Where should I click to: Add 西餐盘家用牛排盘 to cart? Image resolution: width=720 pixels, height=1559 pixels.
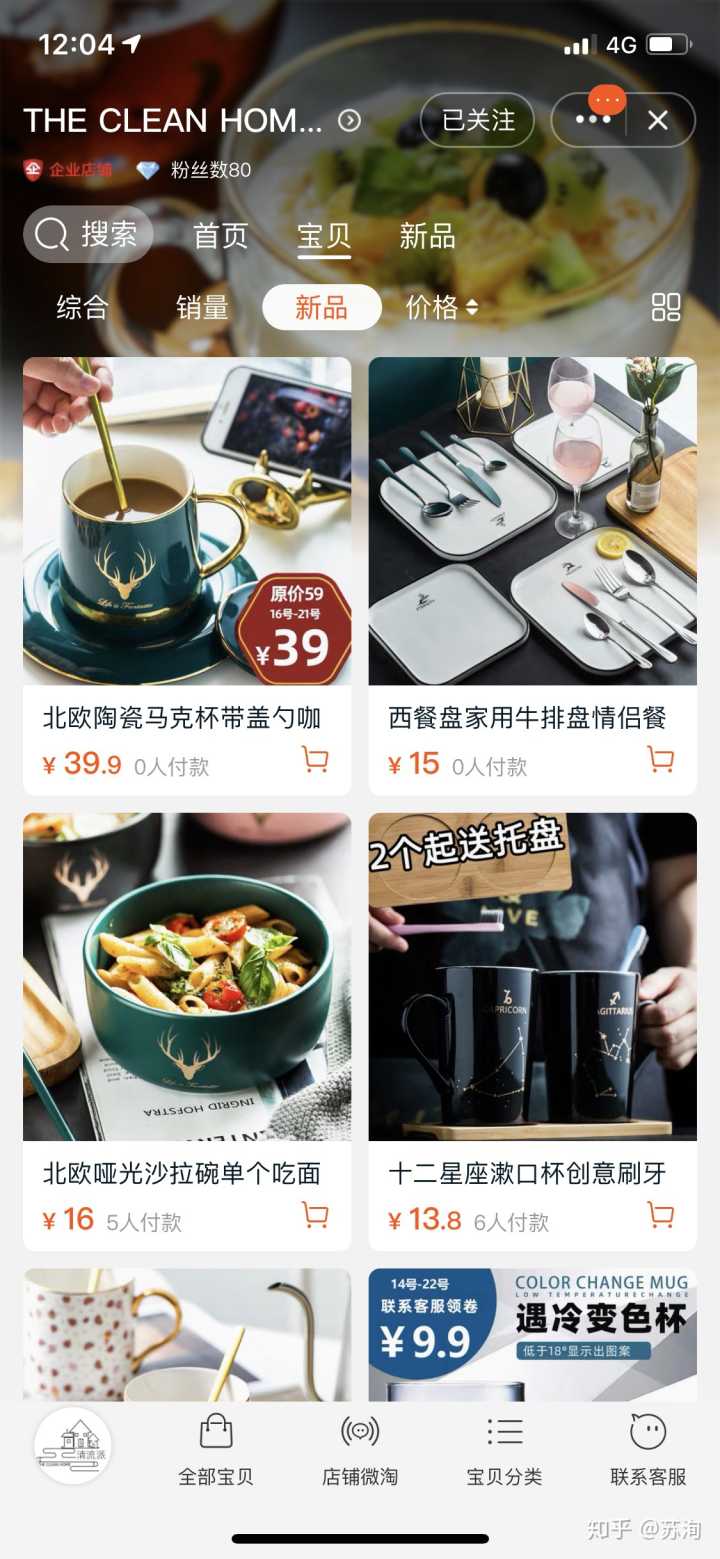click(660, 760)
